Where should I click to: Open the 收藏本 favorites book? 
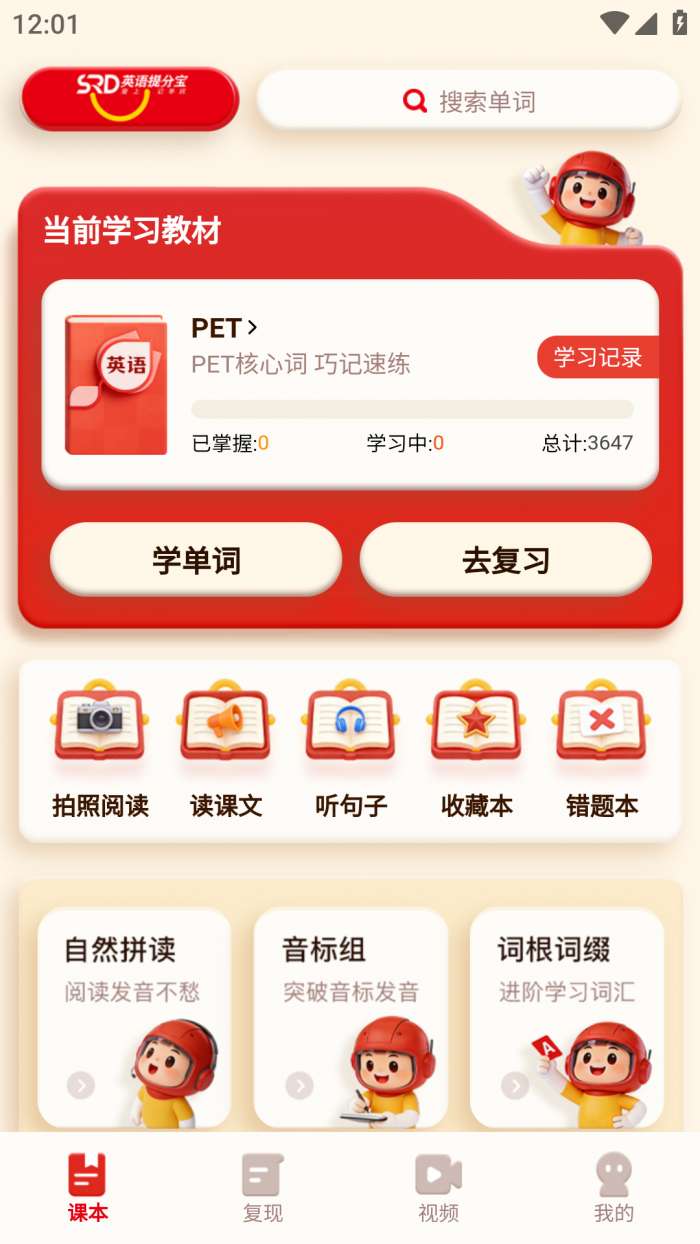[x=476, y=750]
